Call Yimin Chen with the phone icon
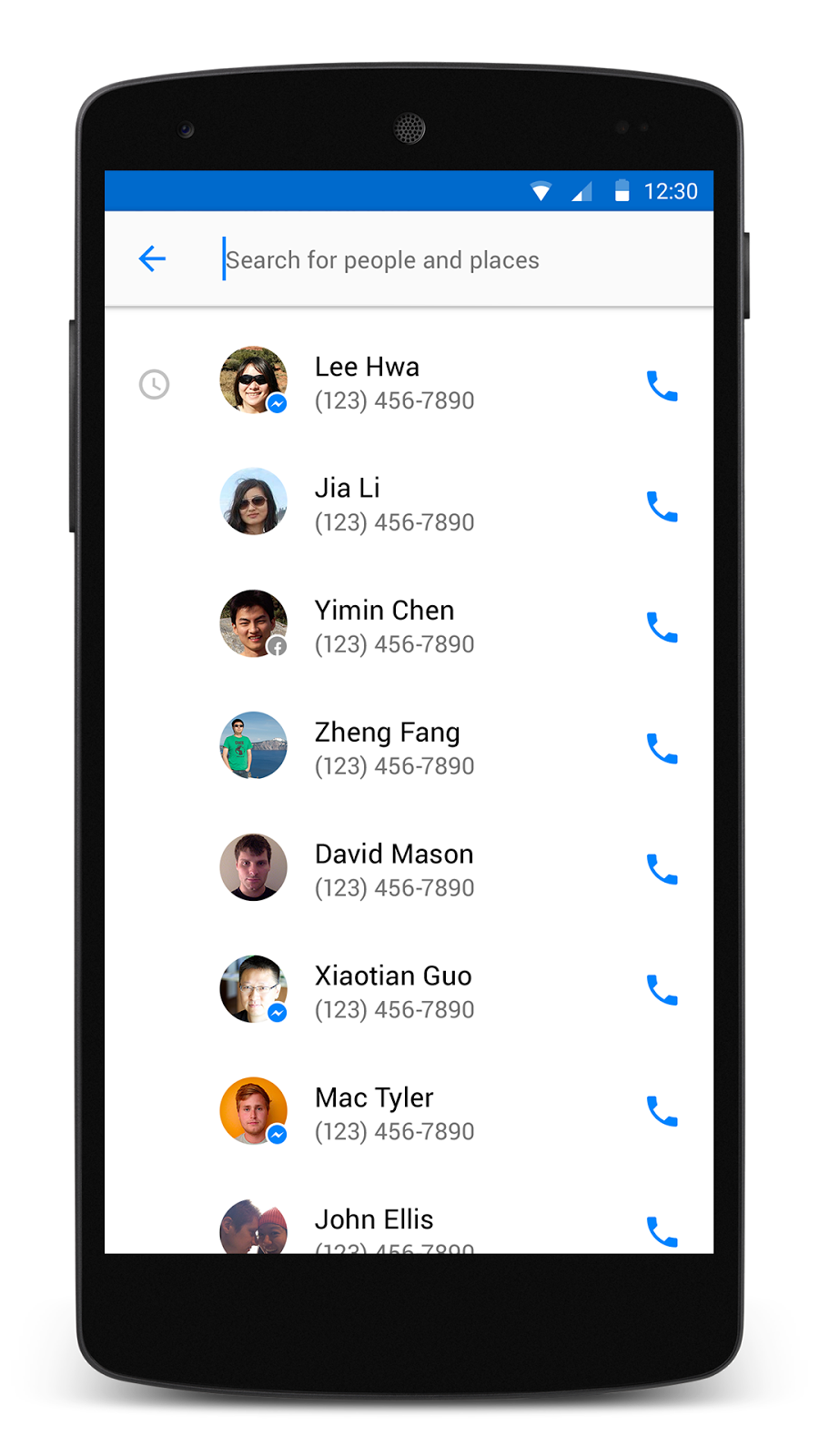The image size is (819, 1456). point(662,628)
